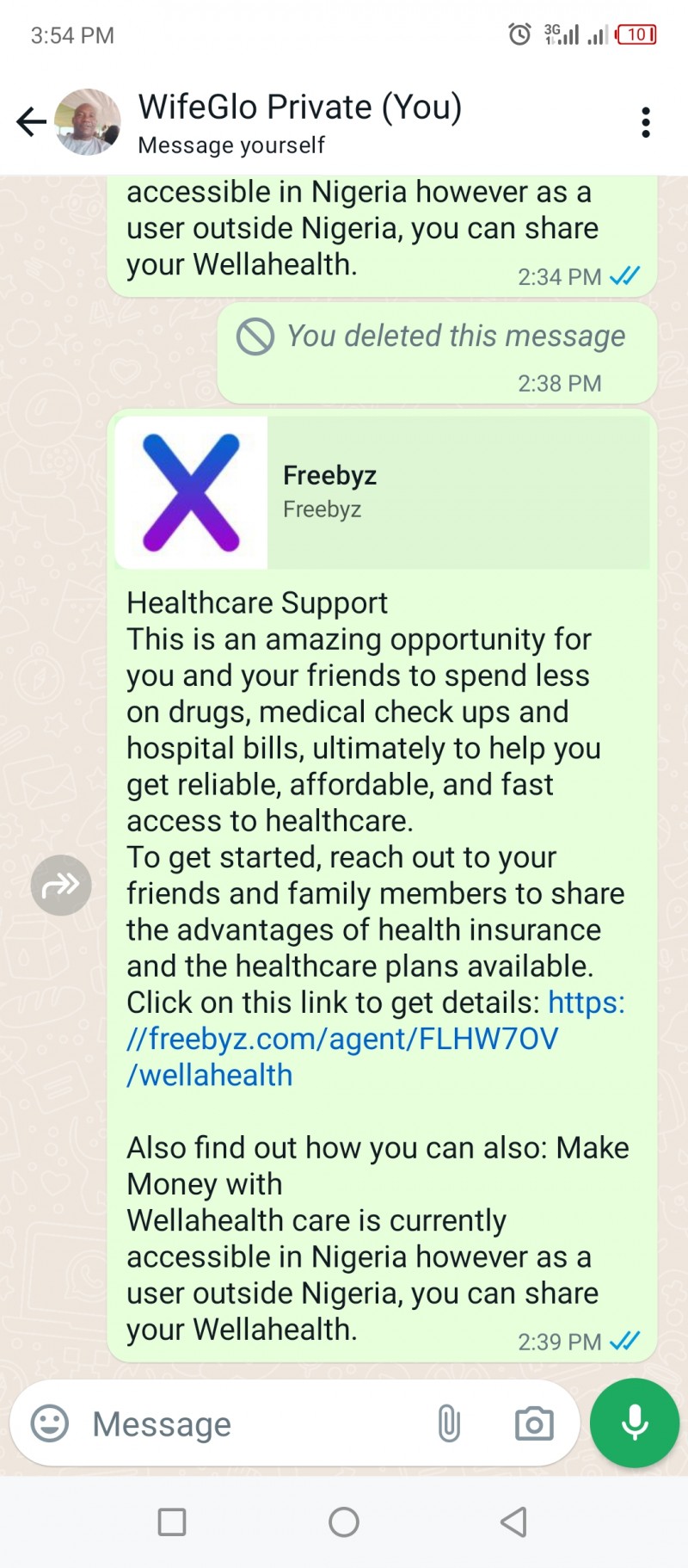
Task: Open the camera to send a photo
Action: click(x=534, y=1423)
